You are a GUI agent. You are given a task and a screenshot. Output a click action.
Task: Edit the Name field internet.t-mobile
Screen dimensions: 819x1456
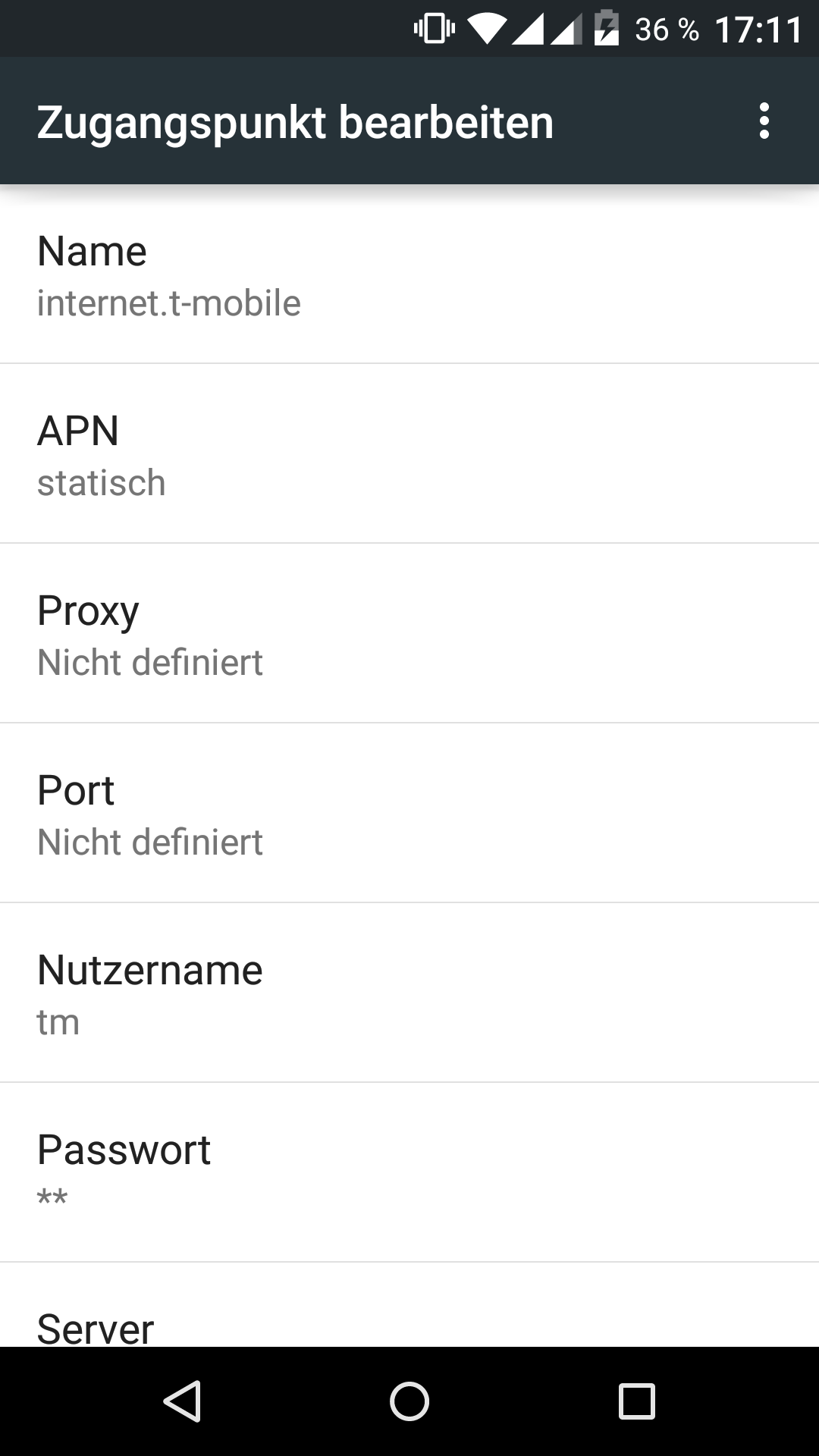tap(409, 275)
